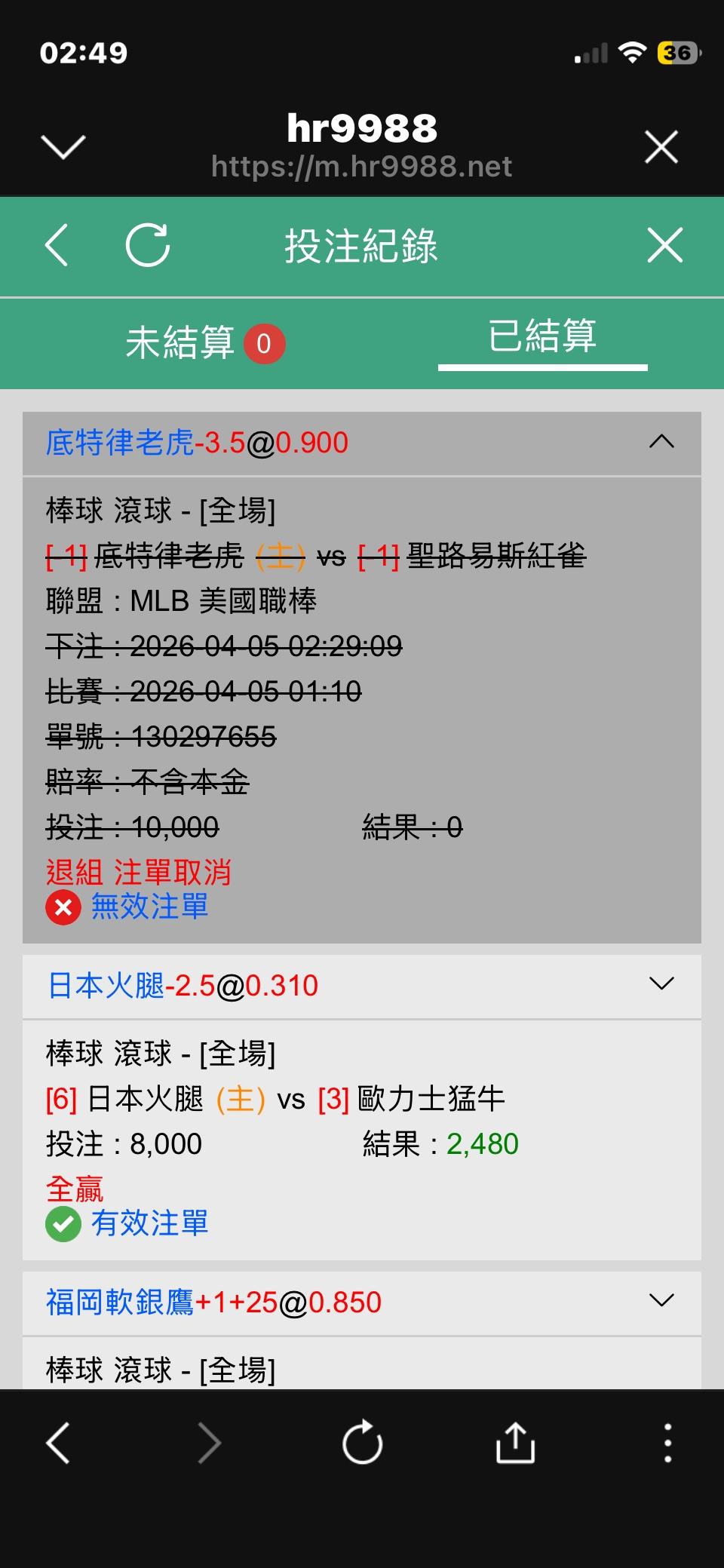The height and width of the screenshot is (1568, 724).
Task: Refresh the 投注紀錄 list
Action: click(148, 245)
